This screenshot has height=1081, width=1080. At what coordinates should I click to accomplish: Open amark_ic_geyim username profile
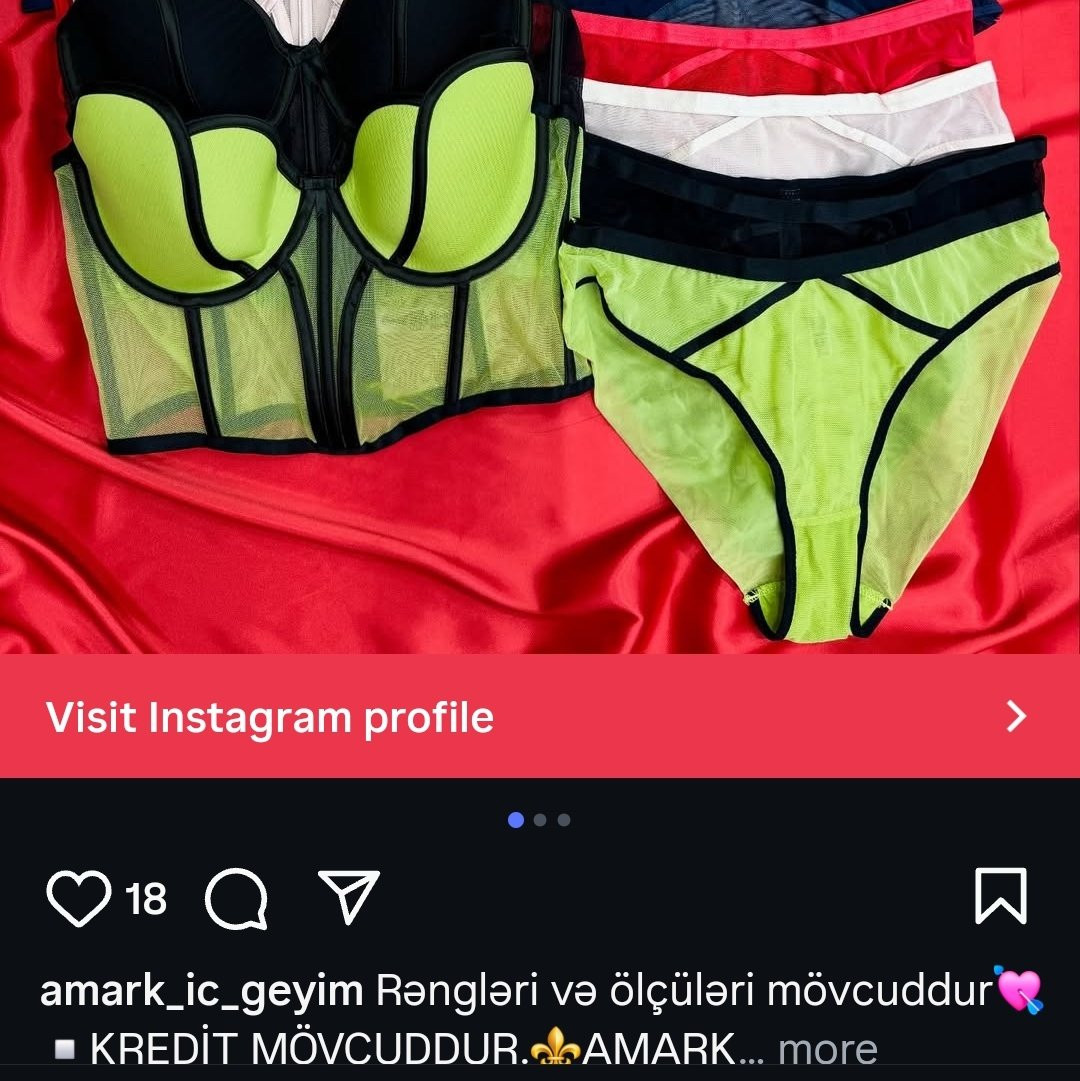202,992
